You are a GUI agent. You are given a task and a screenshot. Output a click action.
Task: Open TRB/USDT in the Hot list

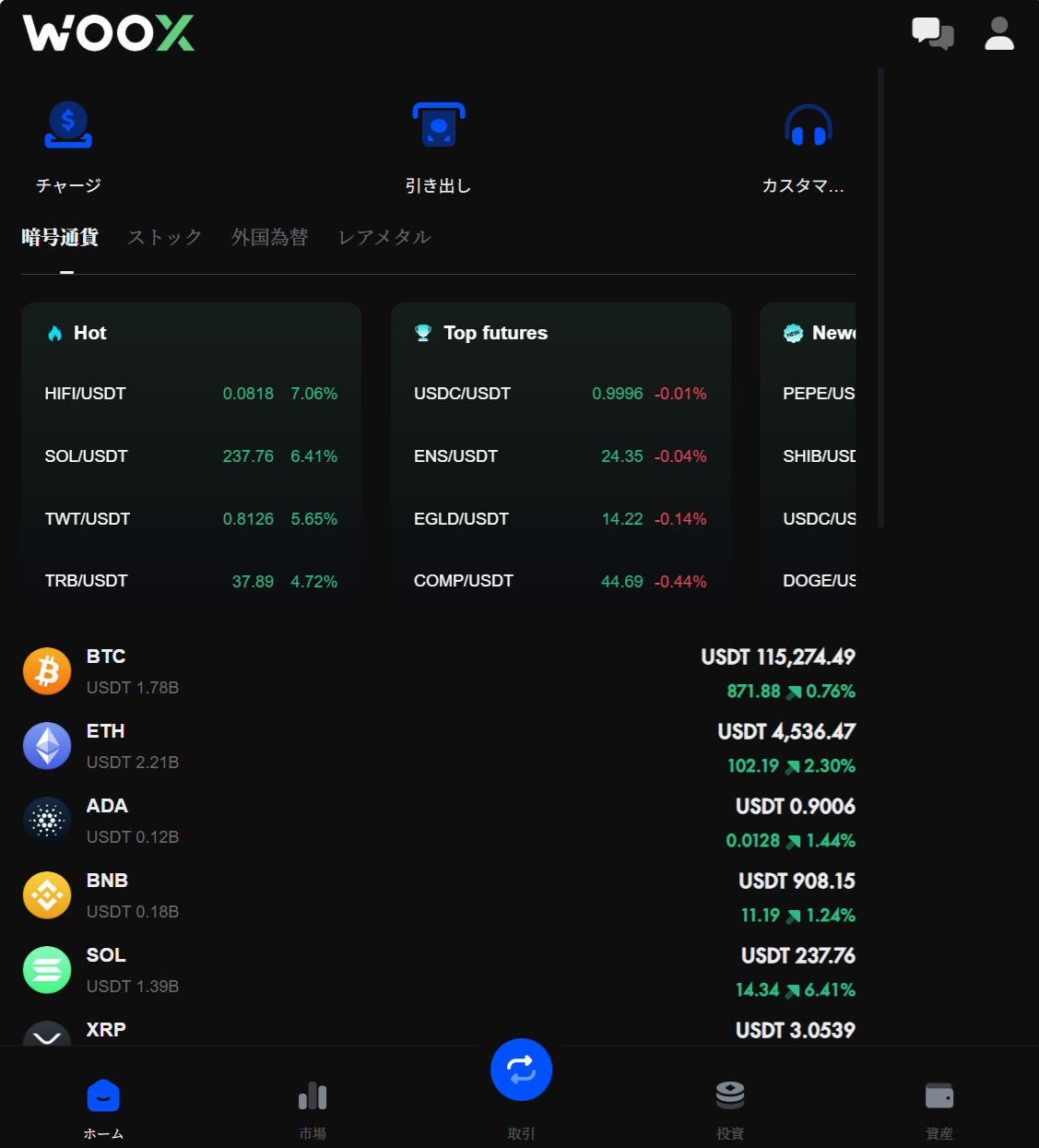click(190, 581)
